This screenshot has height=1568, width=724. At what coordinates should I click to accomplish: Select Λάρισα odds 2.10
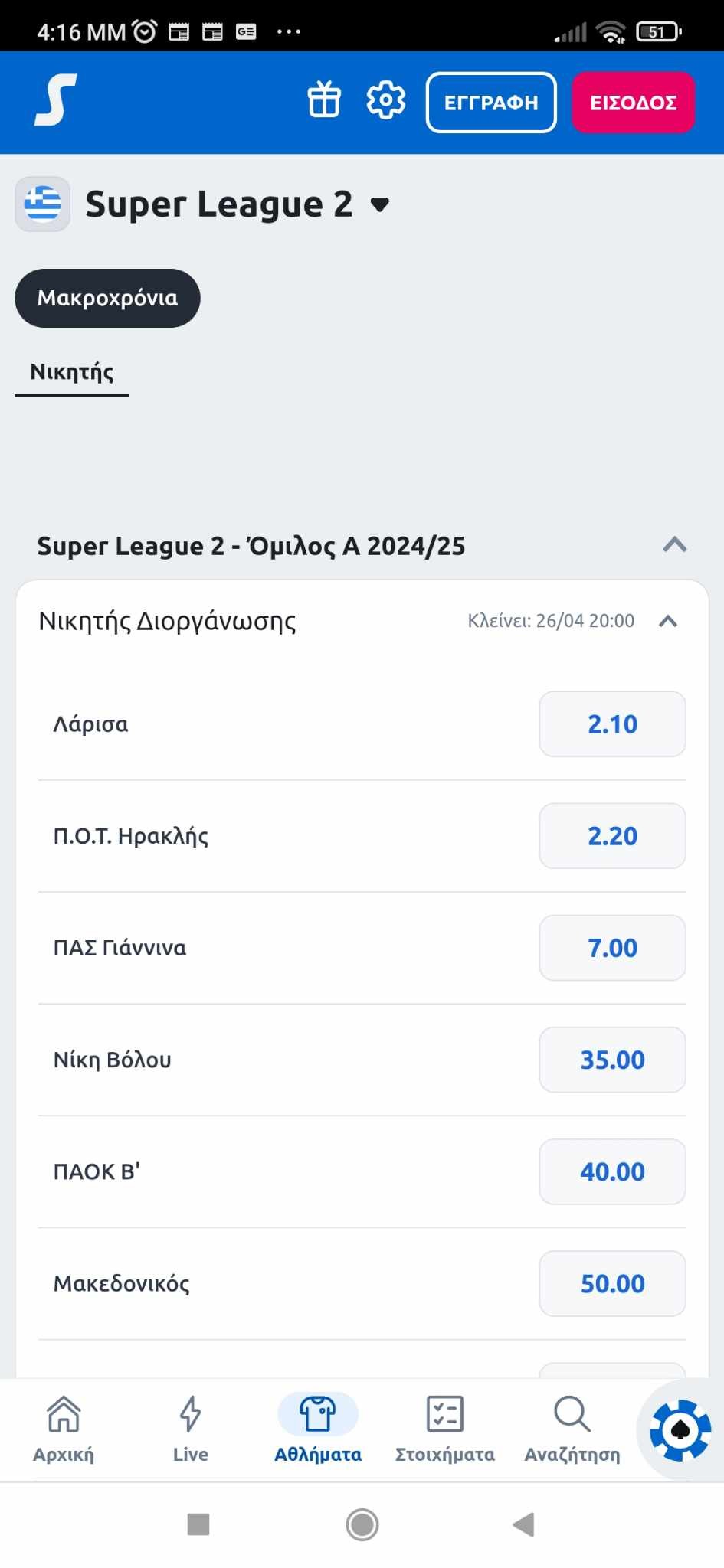pyautogui.click(x=612, y=724)
